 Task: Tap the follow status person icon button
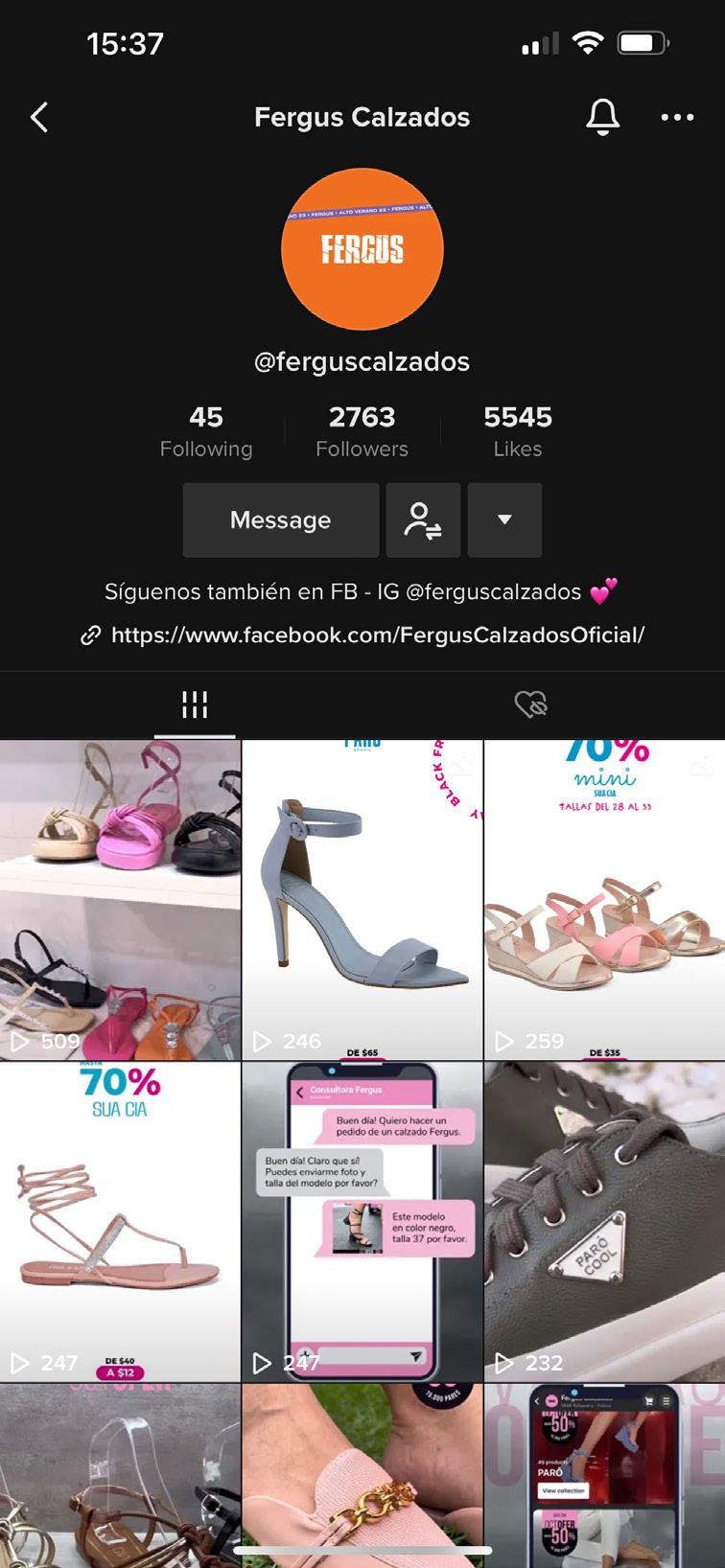click(423, 520)
